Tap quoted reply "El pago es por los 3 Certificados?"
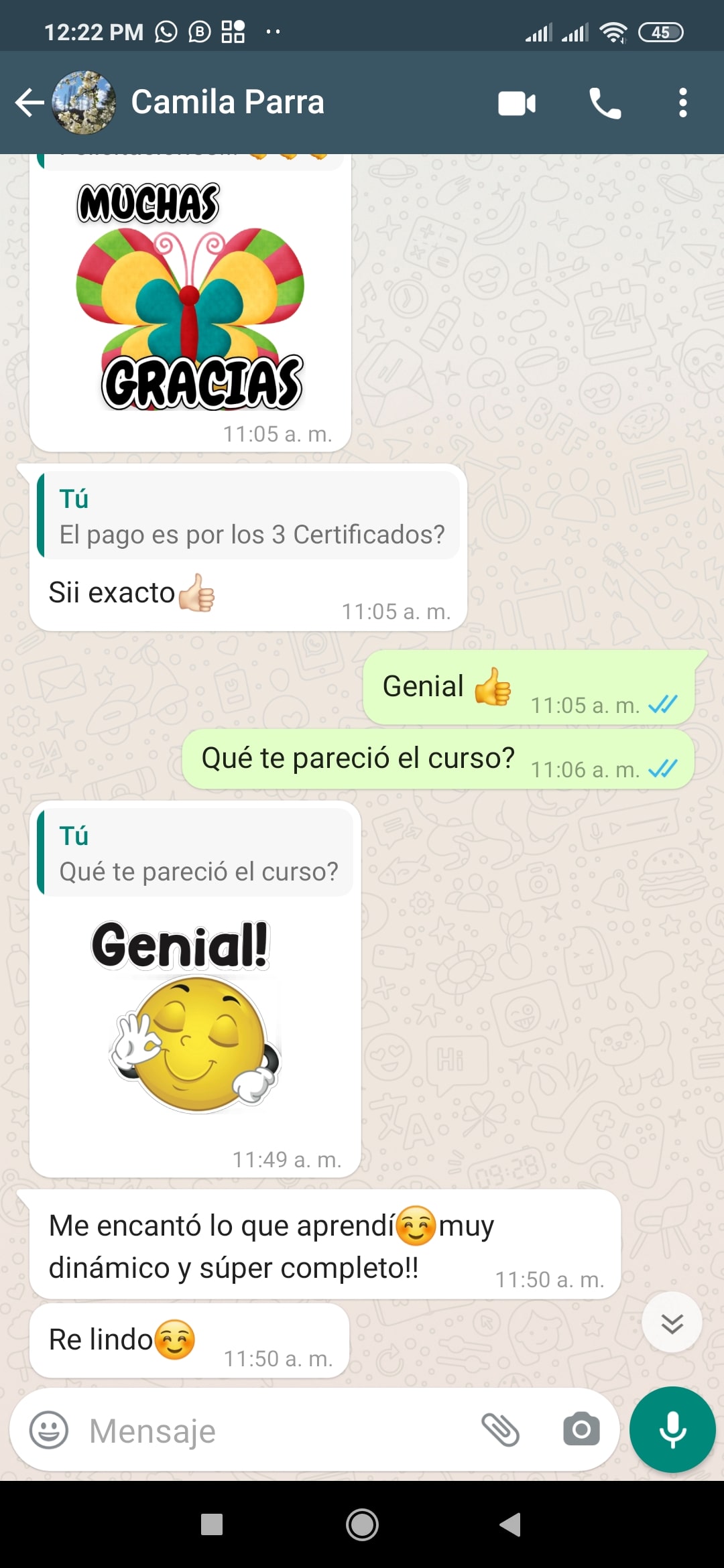The height and width of the screenshot is (1568, 724). [249, 516]
